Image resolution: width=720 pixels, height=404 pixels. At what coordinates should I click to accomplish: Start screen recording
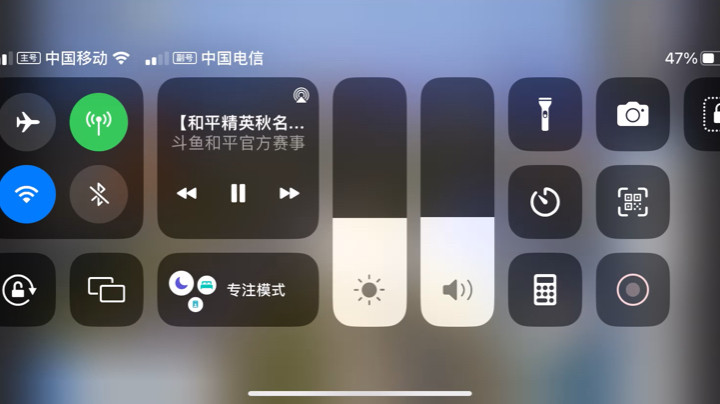coord(632,289)
